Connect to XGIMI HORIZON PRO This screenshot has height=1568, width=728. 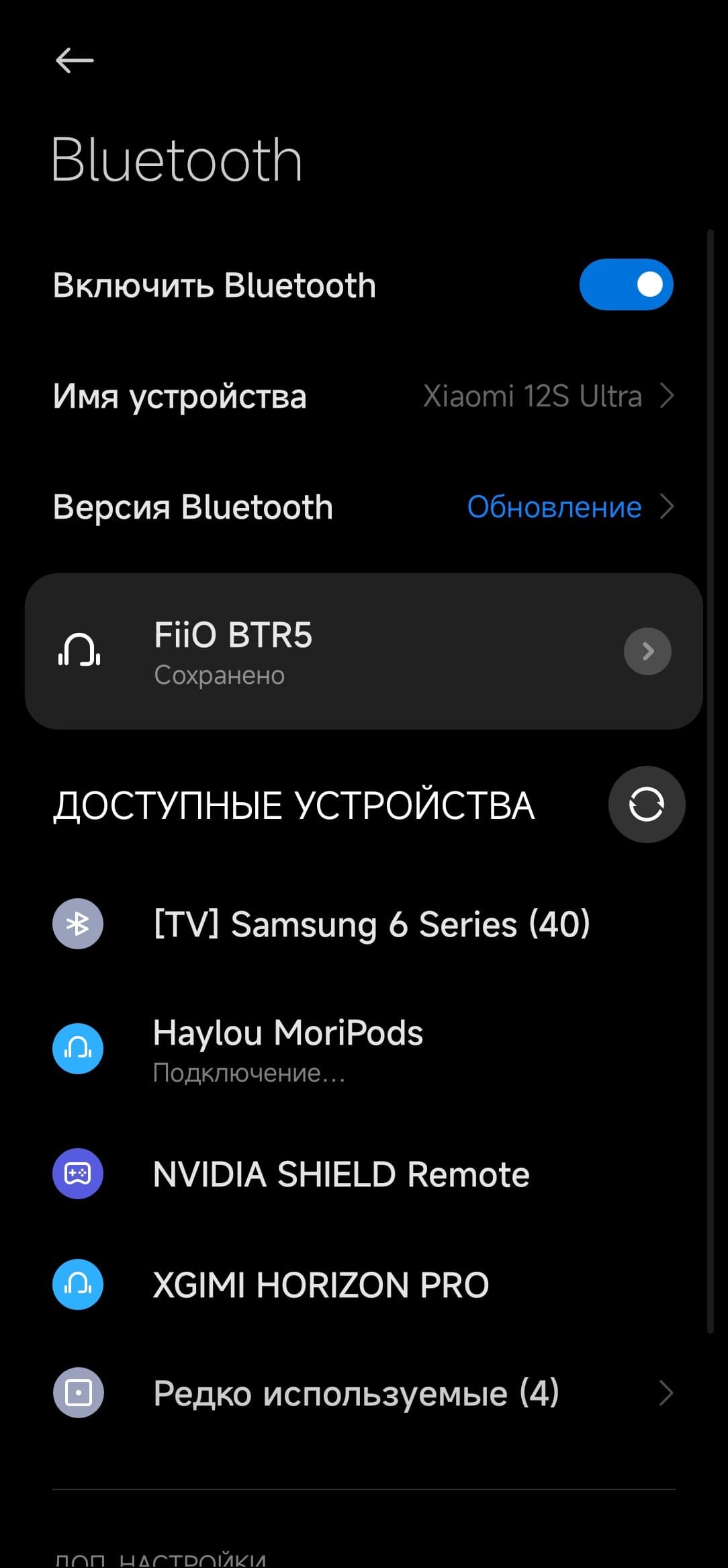click(x=321, y=1284)
